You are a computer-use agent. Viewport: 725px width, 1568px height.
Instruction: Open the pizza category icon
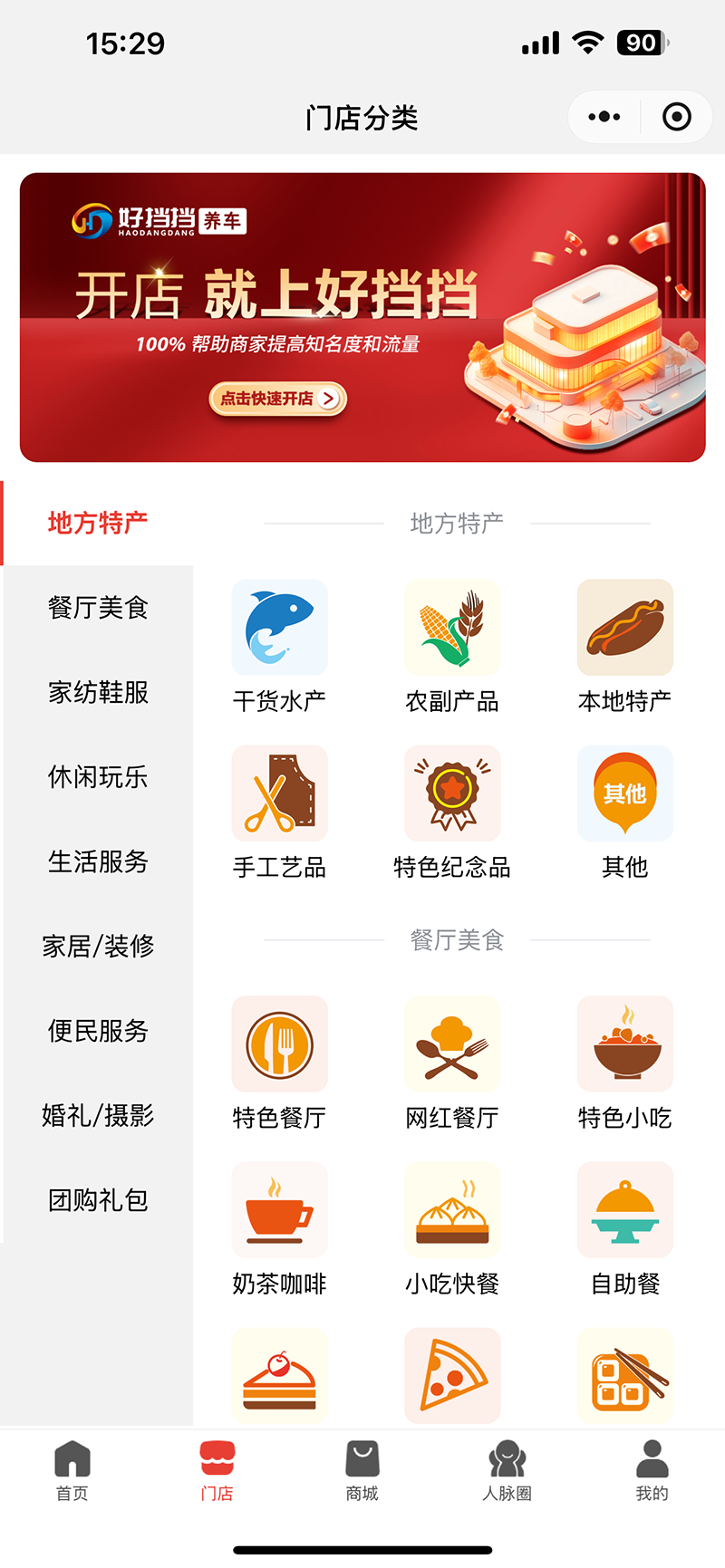[x=452, y=1375]
